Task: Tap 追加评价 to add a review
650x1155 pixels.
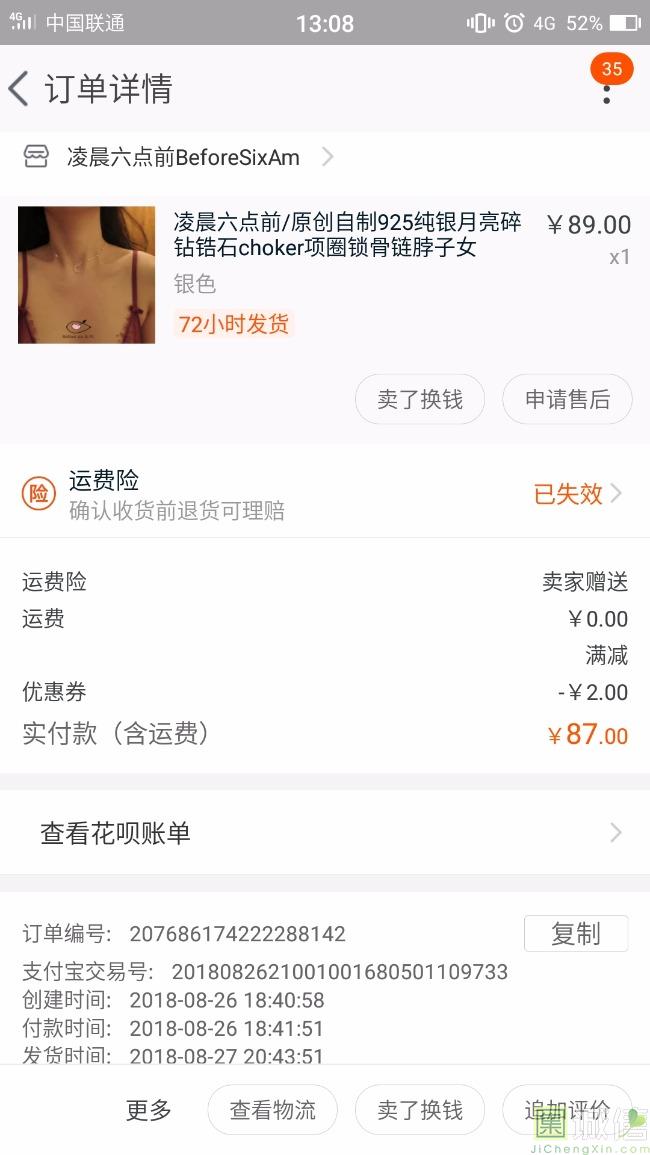Action: click(x=566, y=1110)
